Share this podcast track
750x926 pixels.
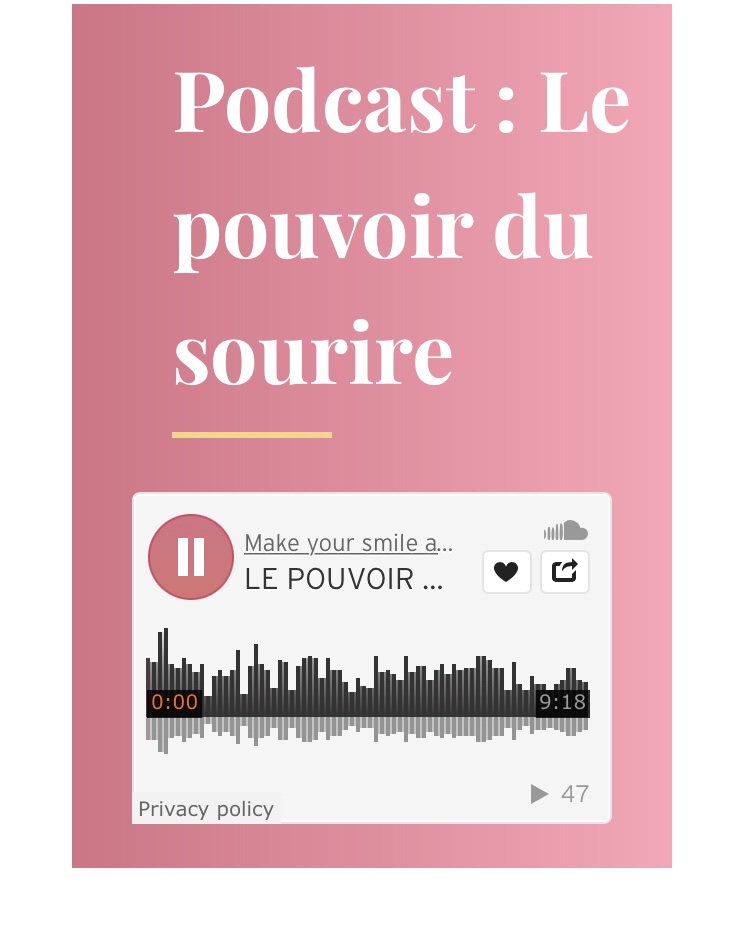pyautogui.click(x=565, y=572)
